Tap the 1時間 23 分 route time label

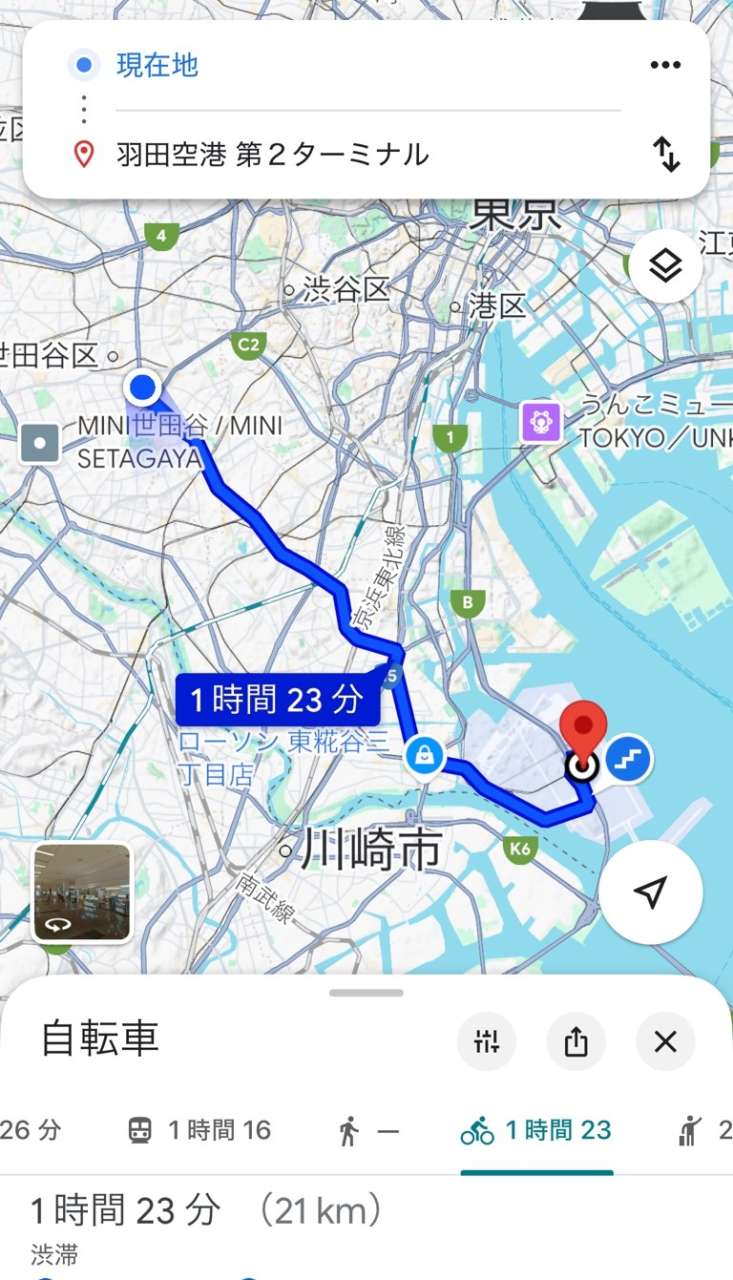(x=277, y=700)
